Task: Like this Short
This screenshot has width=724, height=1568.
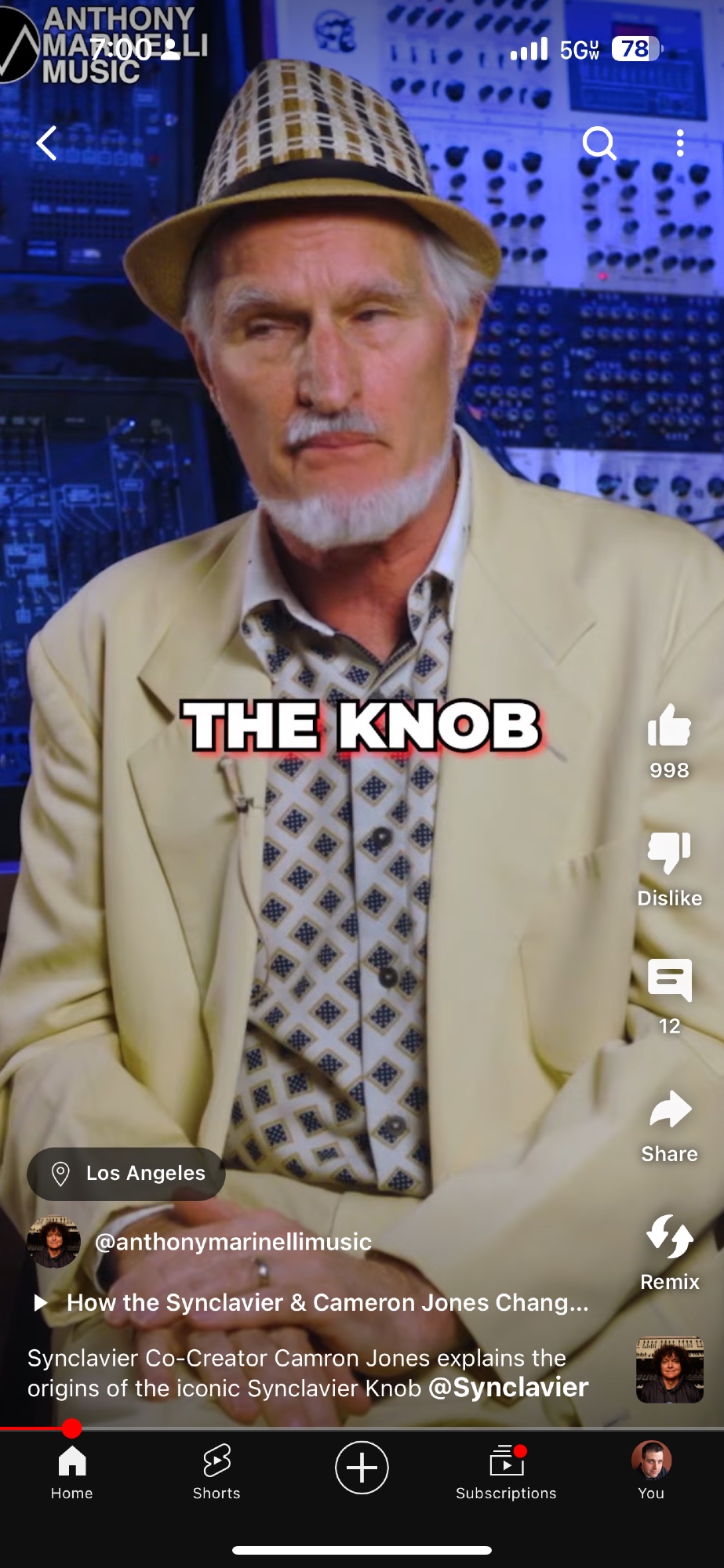Action: point(669,726)
